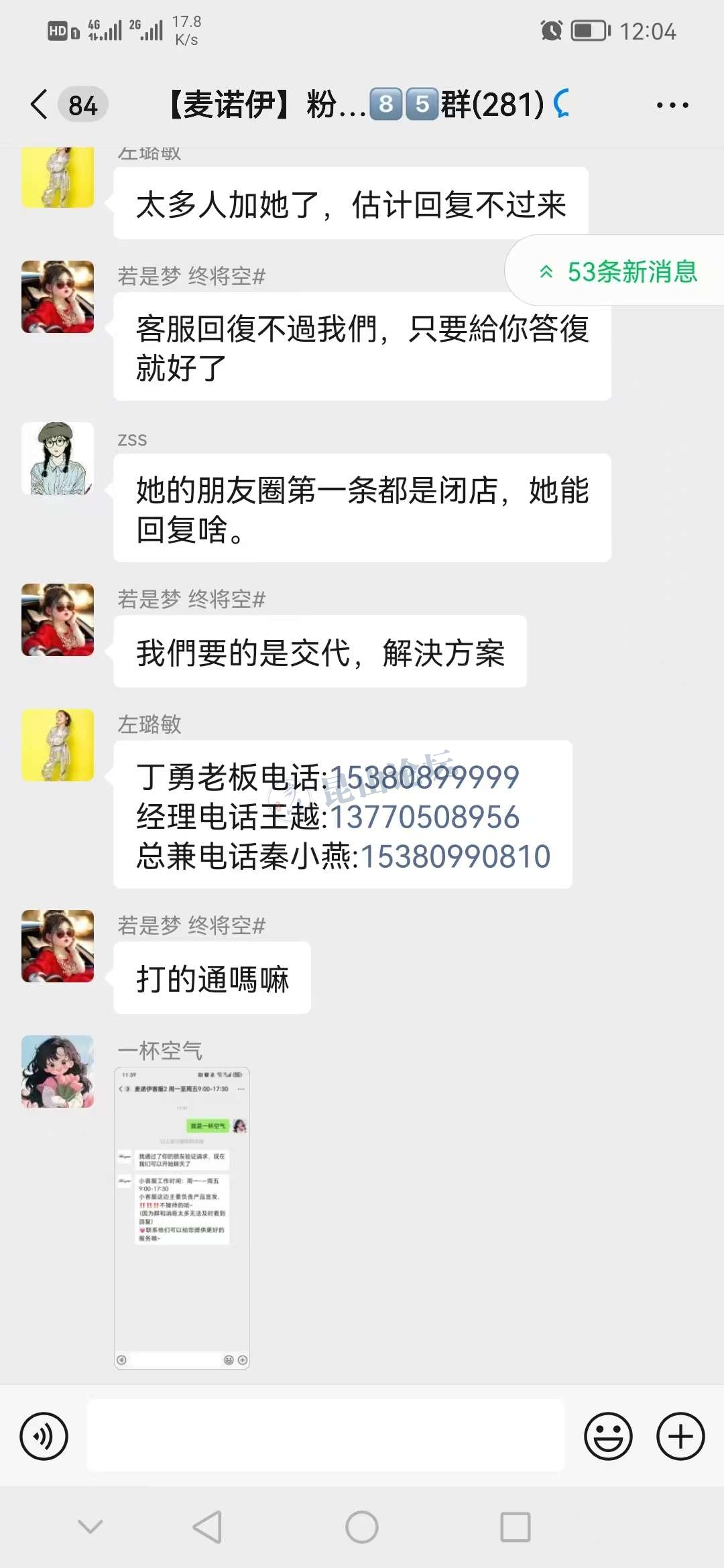Tap the system home button
Image resolution: width=724 pixels, height=1568 pixels.
362,1527
